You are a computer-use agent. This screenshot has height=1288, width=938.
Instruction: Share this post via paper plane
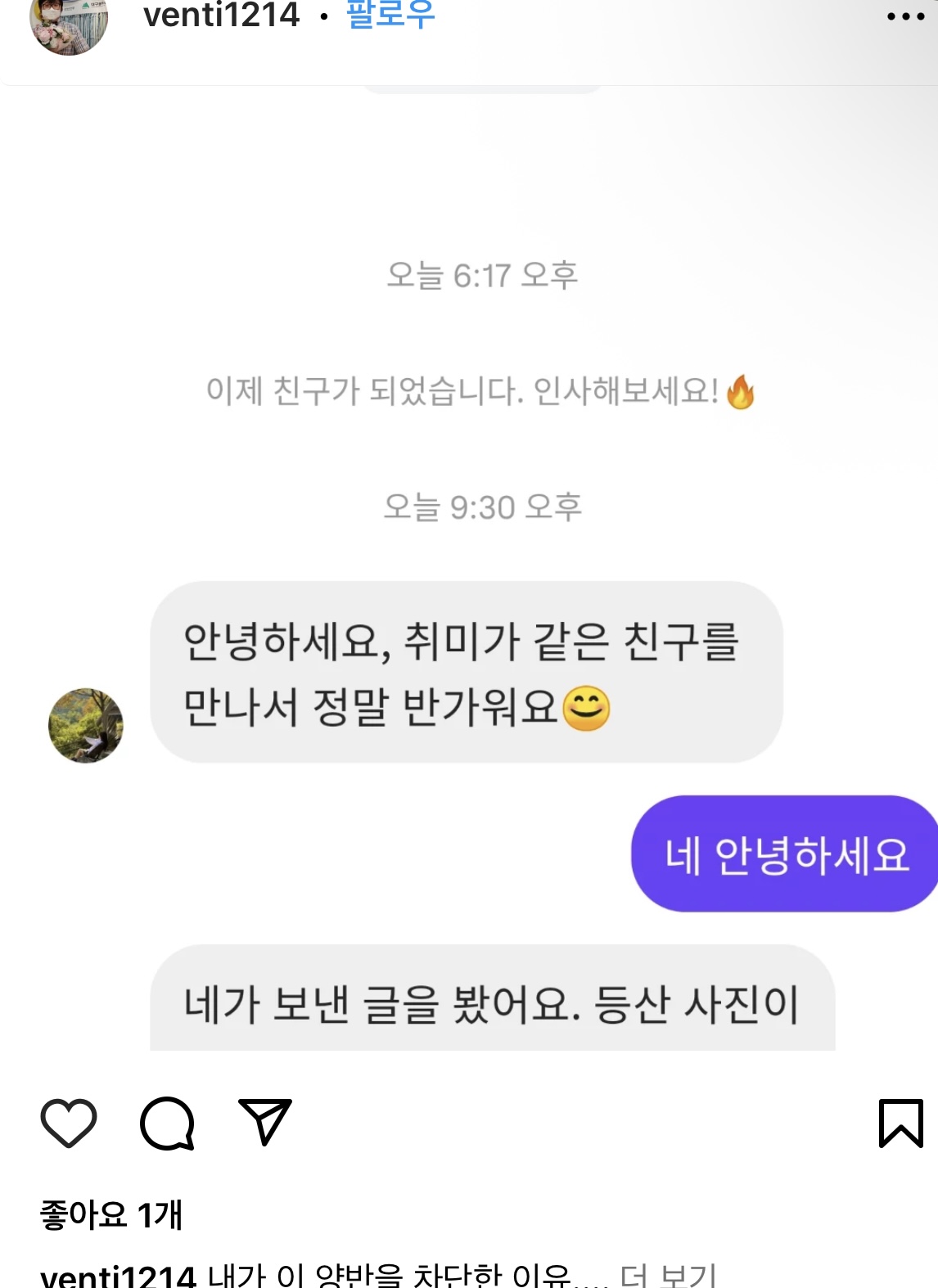tap(265, 1121)
